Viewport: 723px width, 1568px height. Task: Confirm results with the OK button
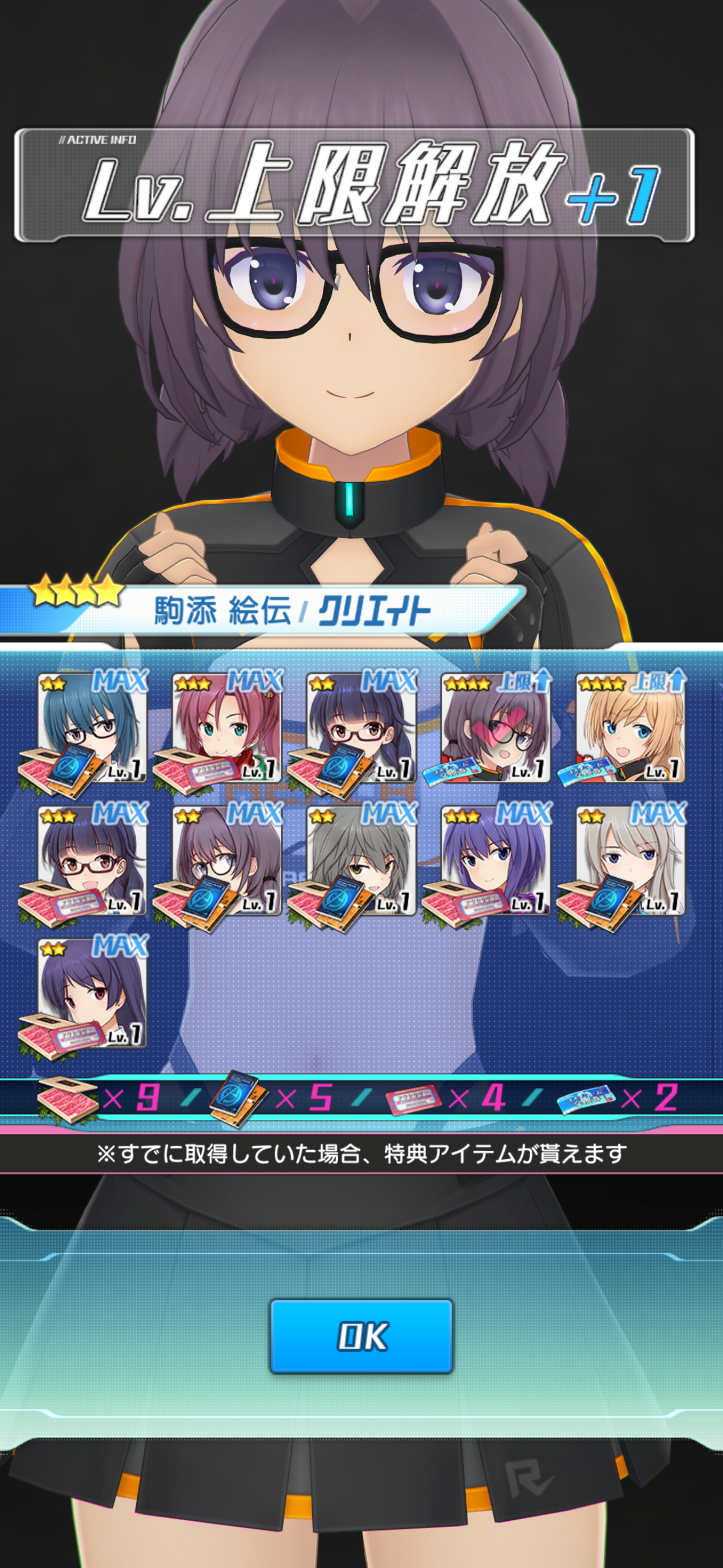coord(361,1336)
